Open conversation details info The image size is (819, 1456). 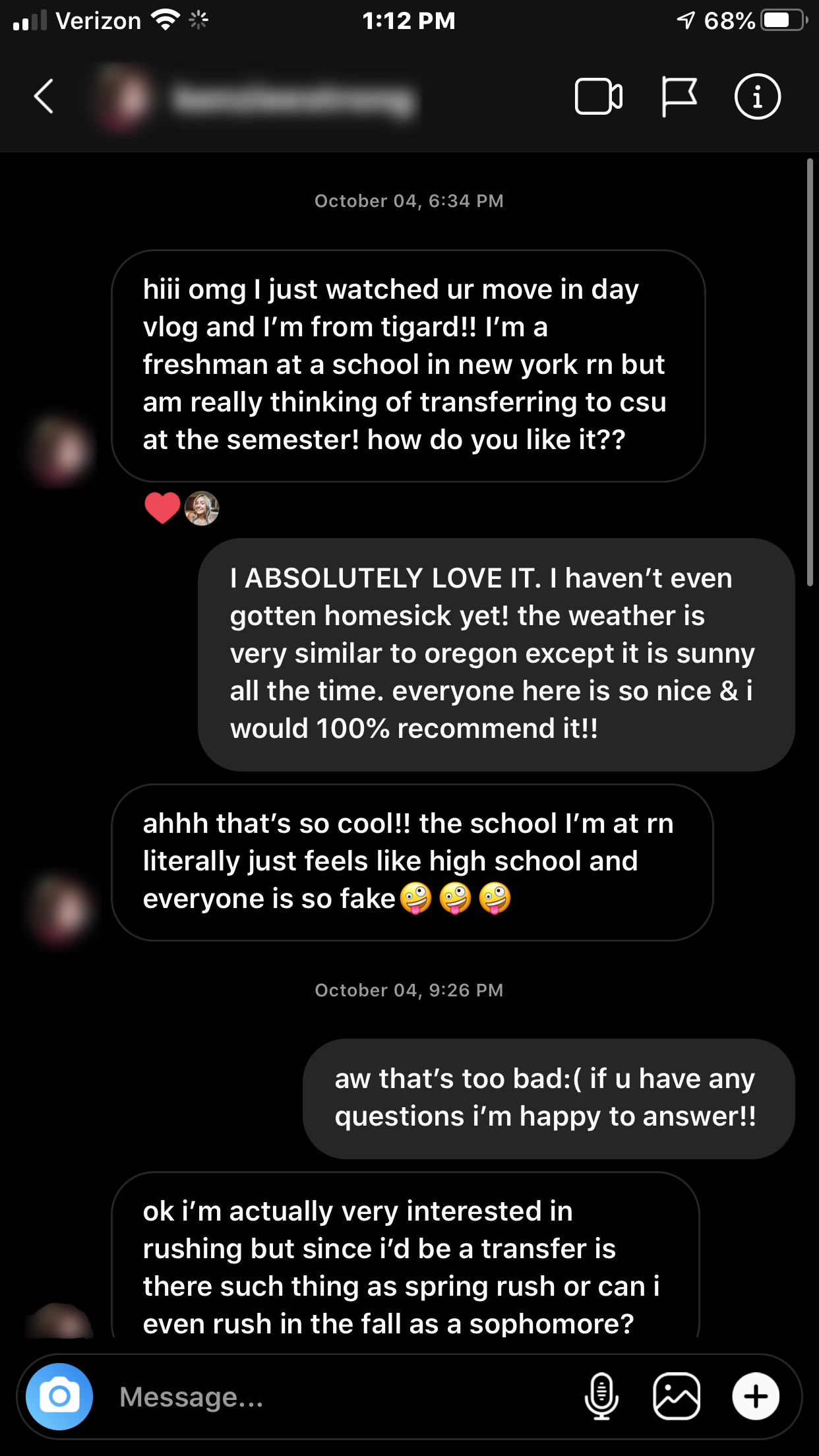pyautogui.click(x=757, y=97)
